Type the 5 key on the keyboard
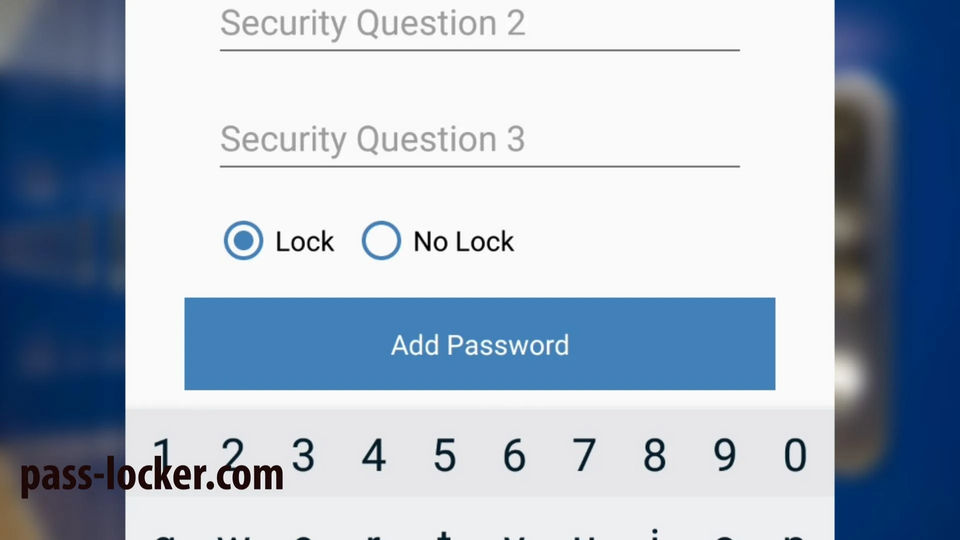Screen dimensions: 960x540 444,456
